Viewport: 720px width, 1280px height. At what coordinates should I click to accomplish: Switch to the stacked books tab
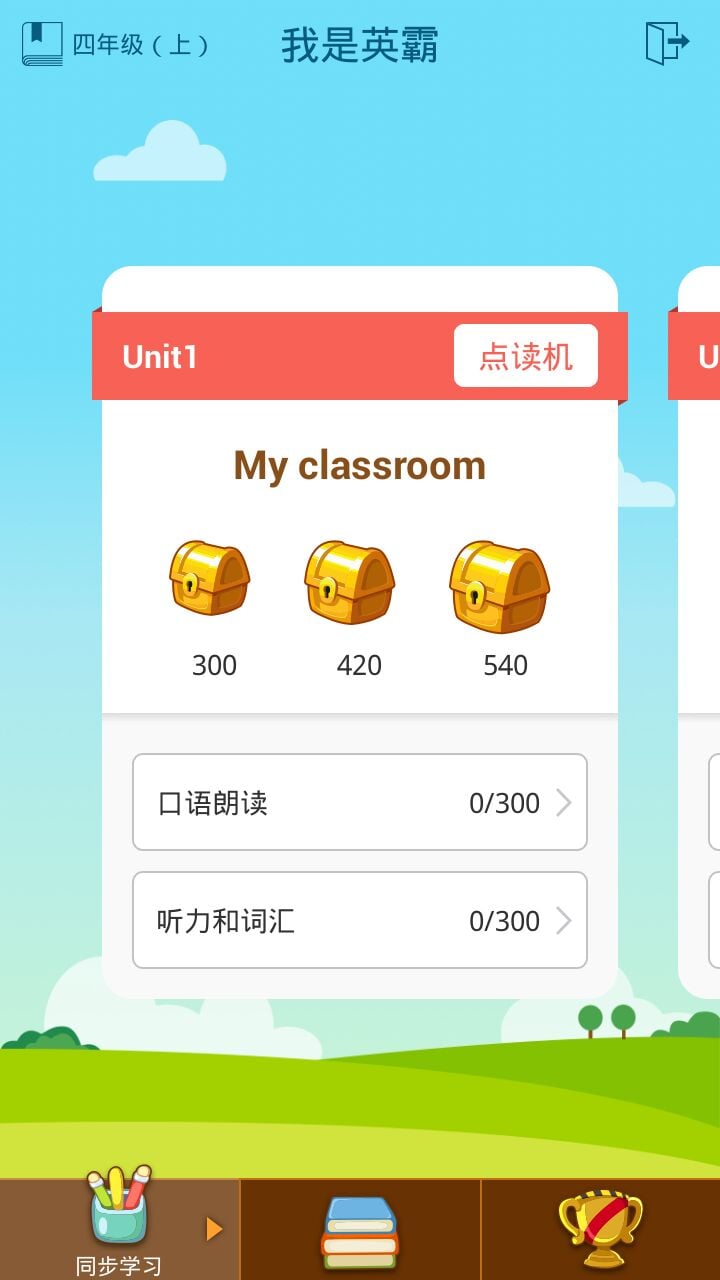[360, 1230]
